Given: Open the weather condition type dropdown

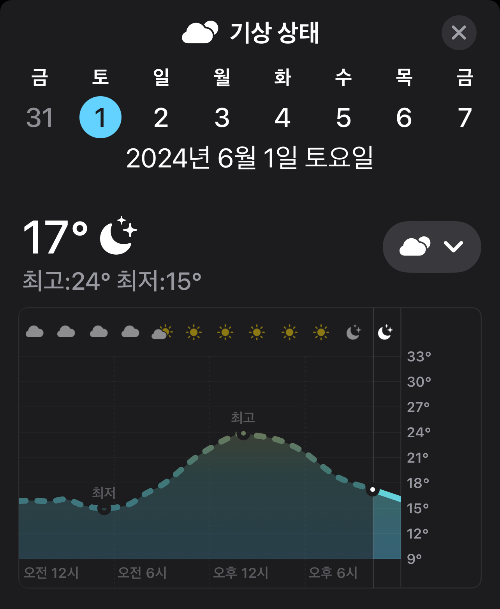Looking at the screenshot, I should 432,247.
